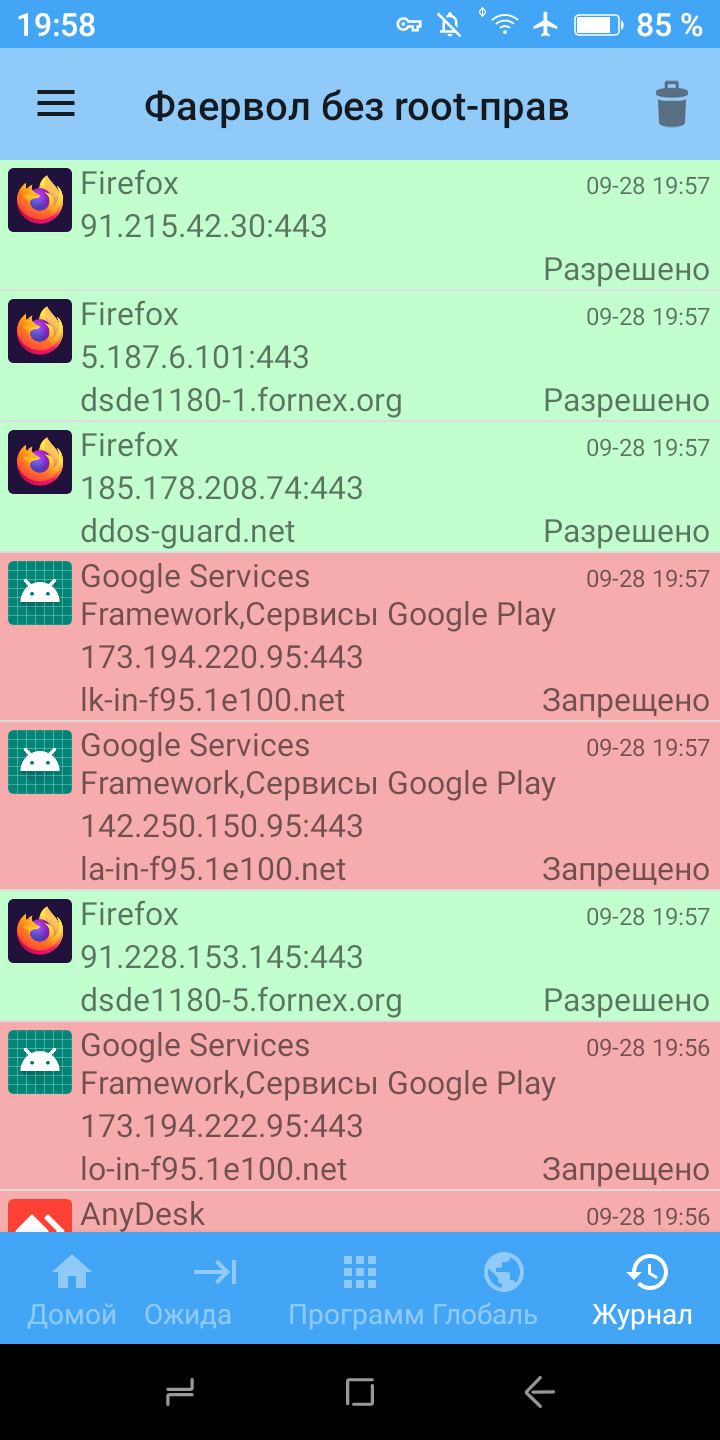The width and height of the screenshot is (720, 1440).
Task: Switch to the Домой tab
Action: 72,1290
